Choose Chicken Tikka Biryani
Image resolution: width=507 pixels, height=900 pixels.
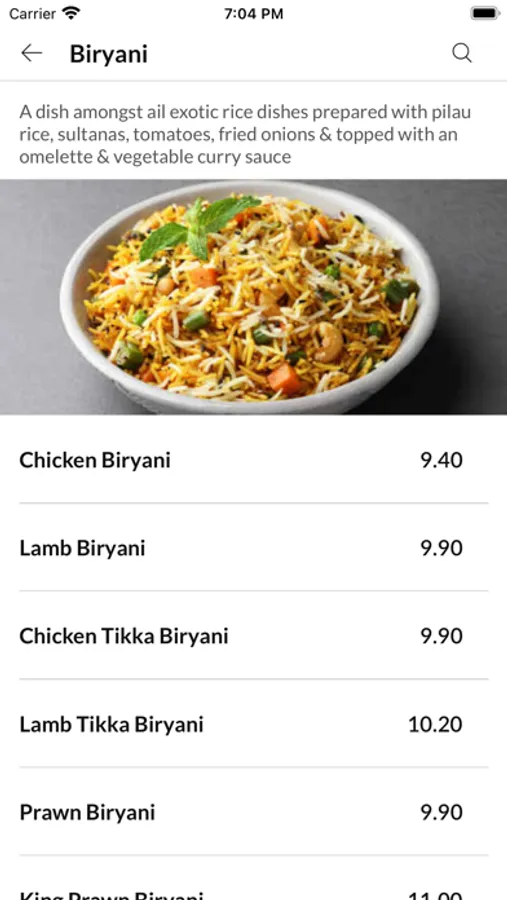(254, 636)
